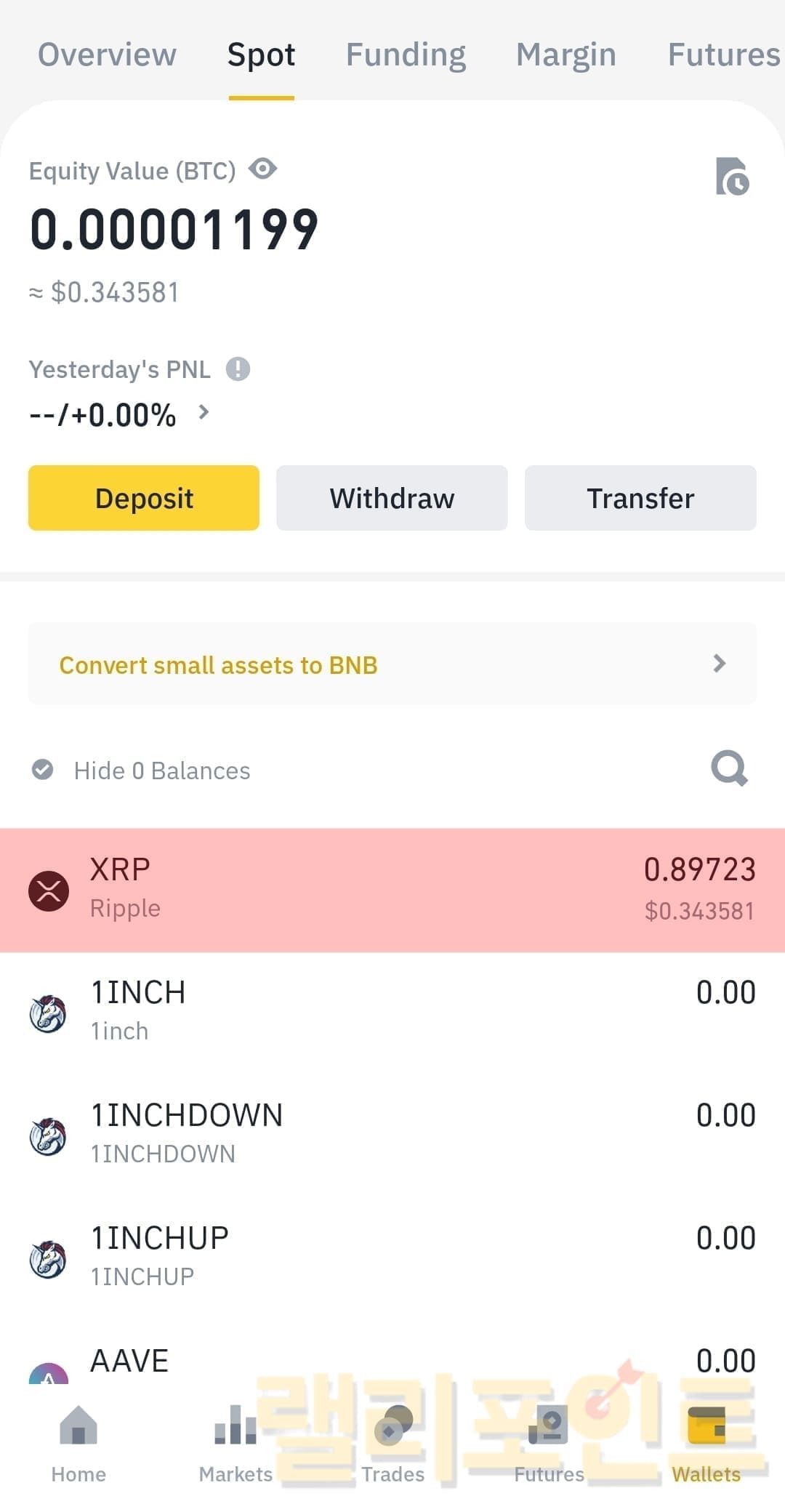The width and height of the screenshot is (785, 1512).
Task: Switch to the Markets tab
Action: coord(235,1443)
